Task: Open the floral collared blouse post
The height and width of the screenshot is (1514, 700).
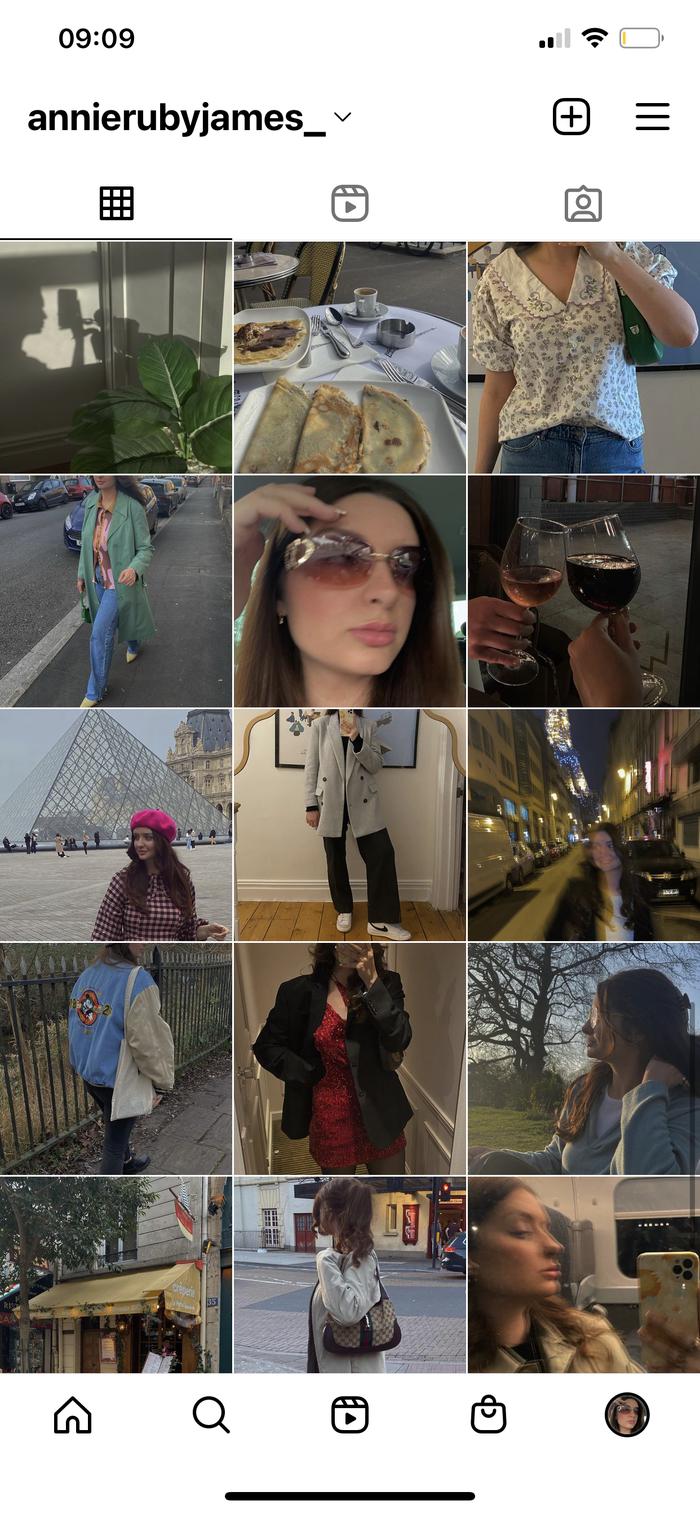Action: click(x=584, y=357)
